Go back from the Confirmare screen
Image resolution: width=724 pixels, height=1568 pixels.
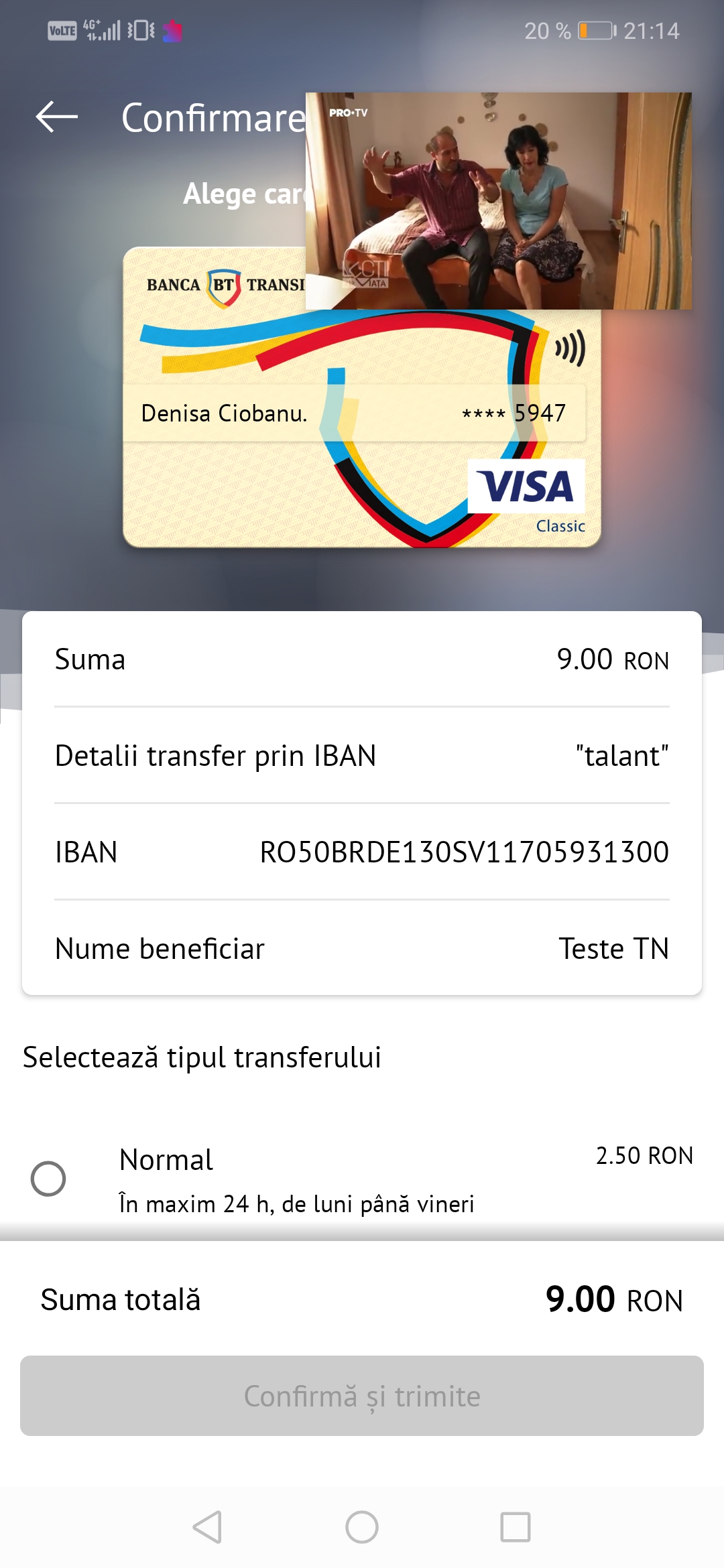click(x=57, y=117)
